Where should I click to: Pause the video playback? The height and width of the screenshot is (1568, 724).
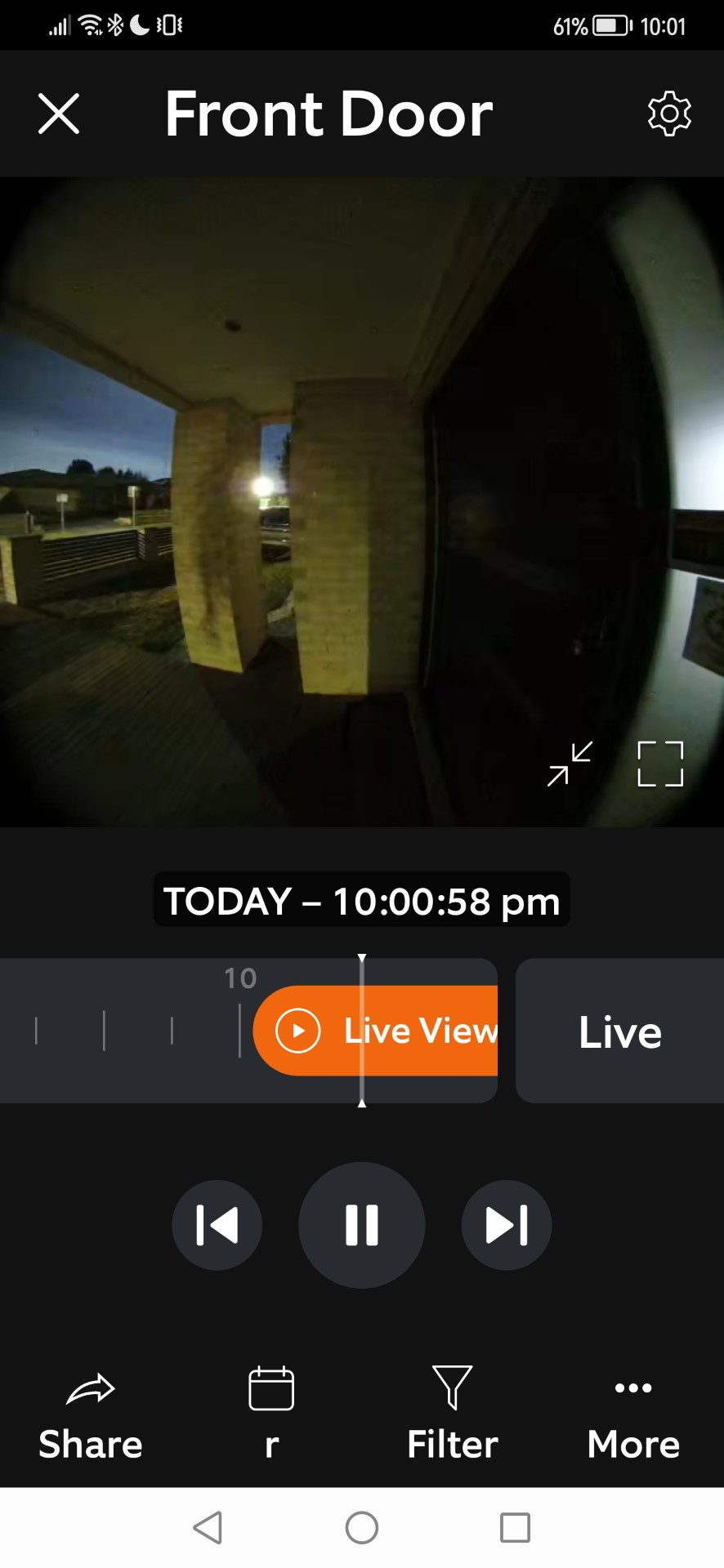pyautogui.click(x=362, y=1225)
